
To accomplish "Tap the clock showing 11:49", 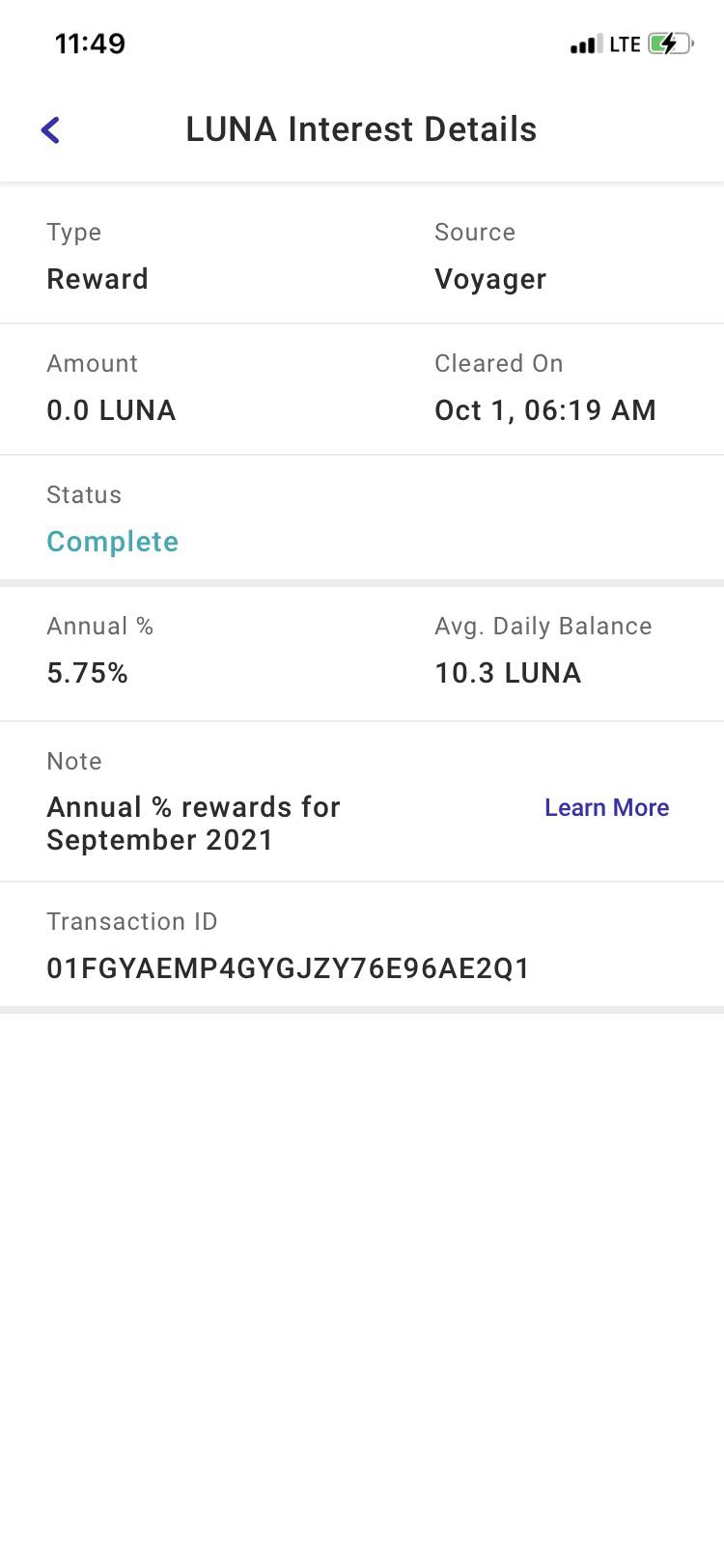I will (x=91, y=43).
